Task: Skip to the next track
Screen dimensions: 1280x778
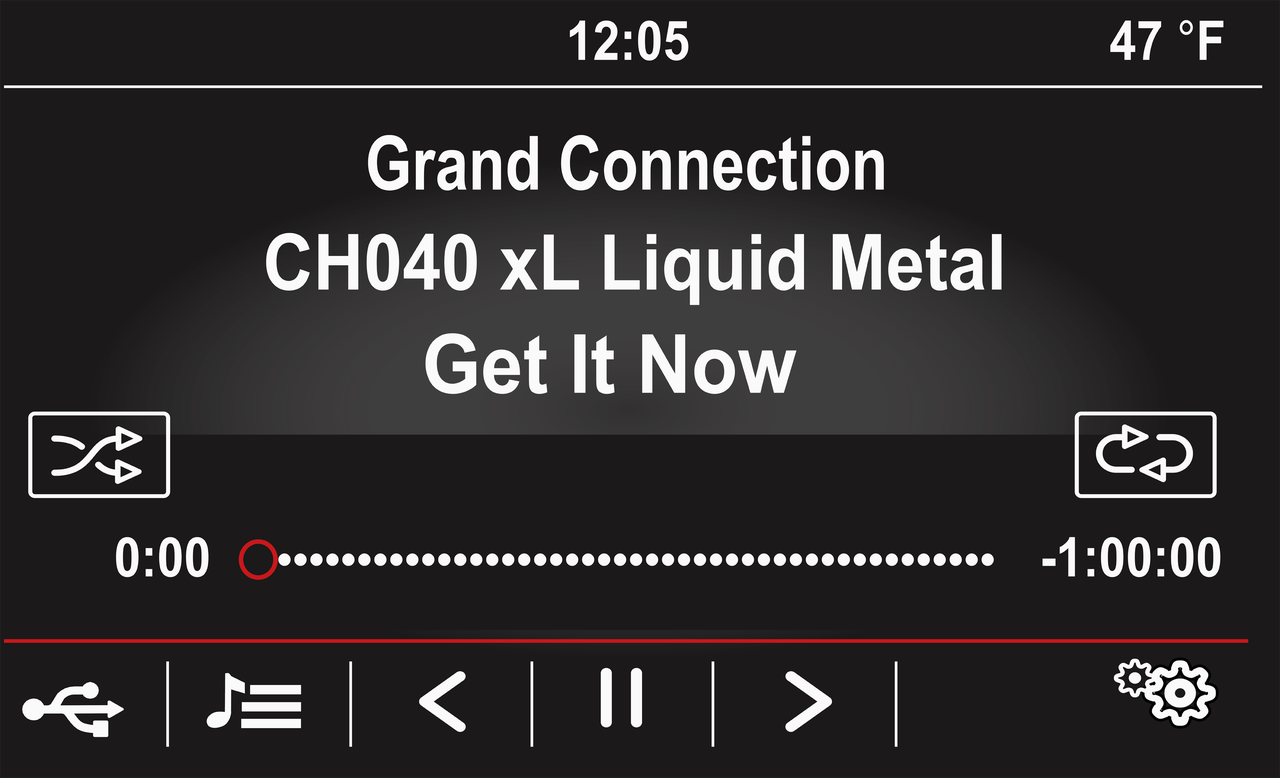Action: tap(807, 701)
